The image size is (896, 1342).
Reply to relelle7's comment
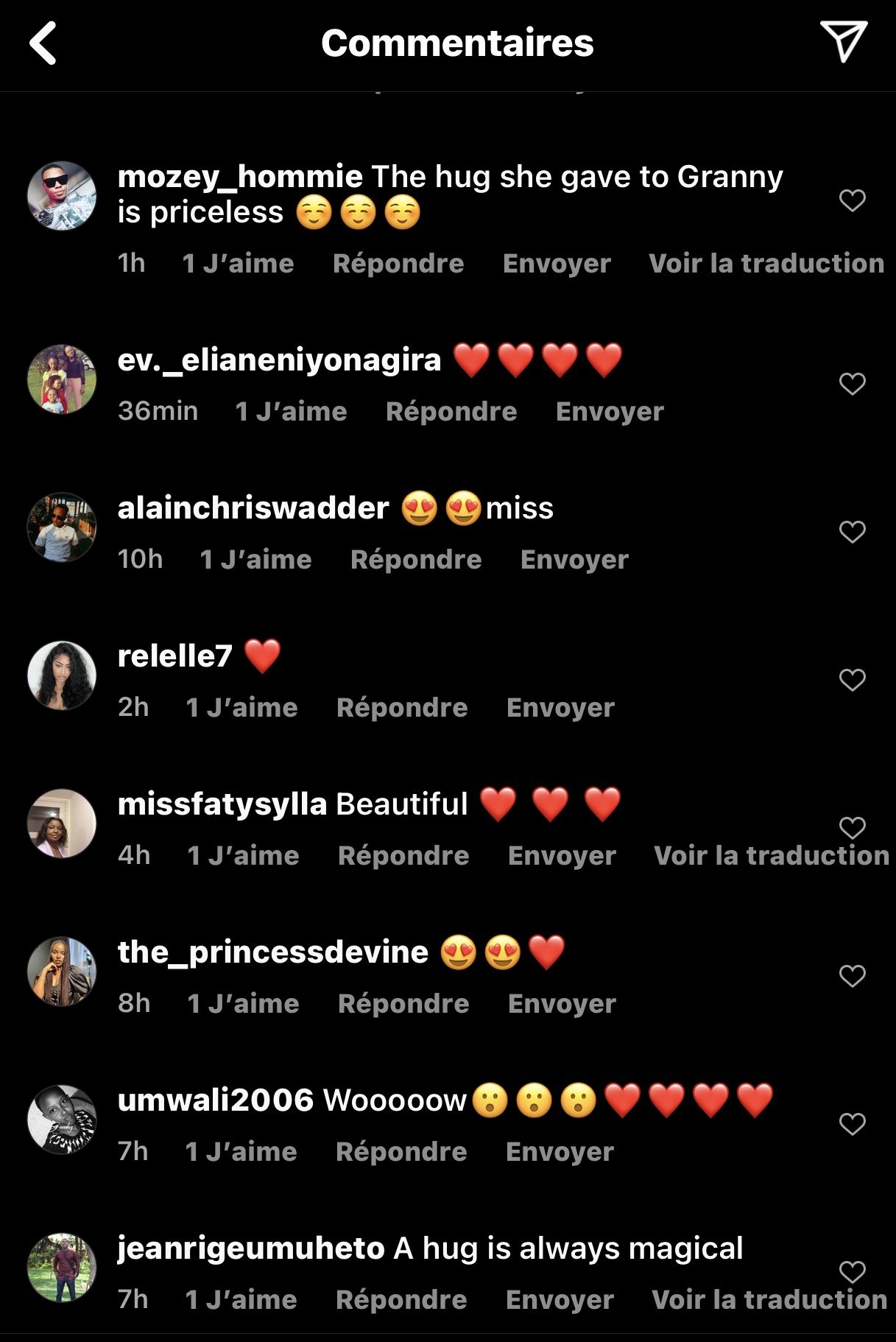(x=402, y=708)
